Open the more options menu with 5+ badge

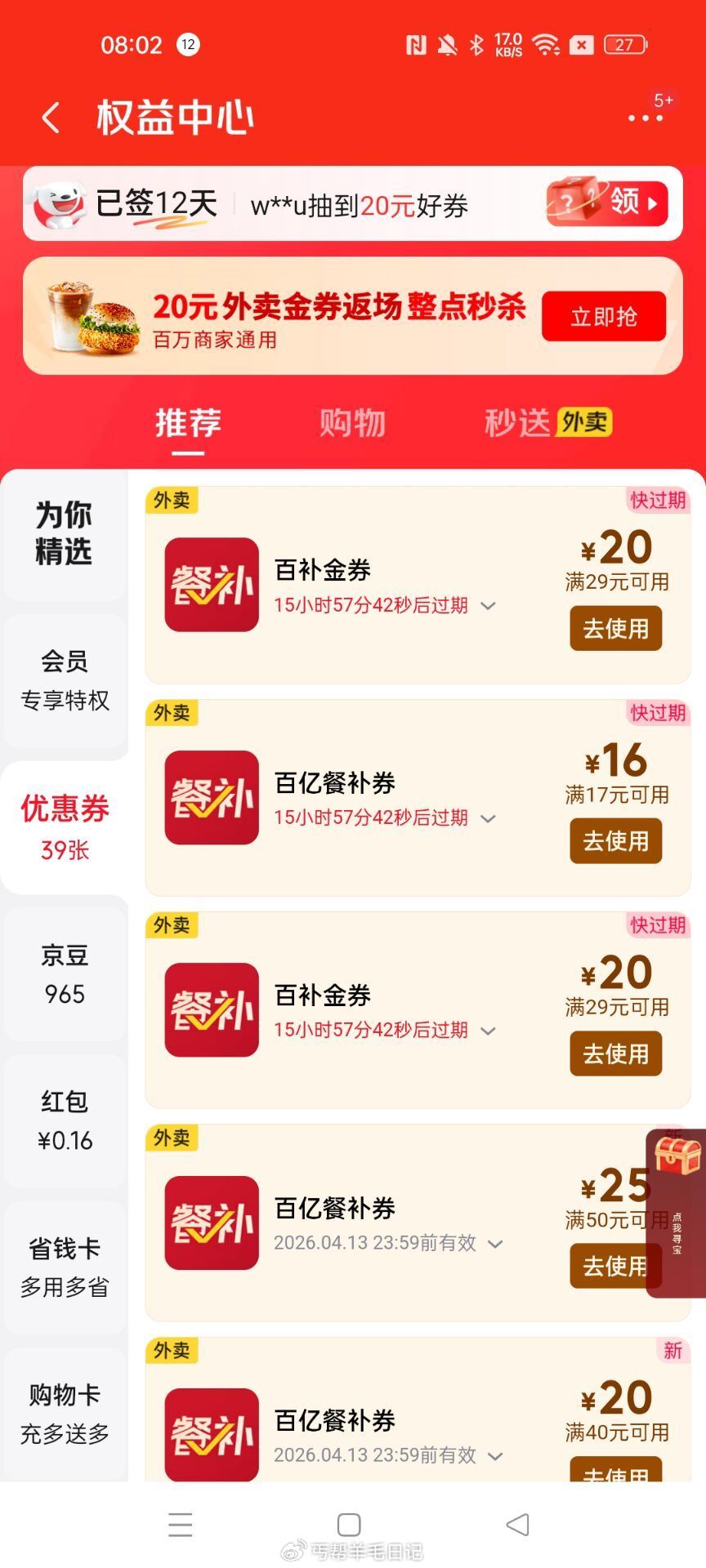pos(644,118)
